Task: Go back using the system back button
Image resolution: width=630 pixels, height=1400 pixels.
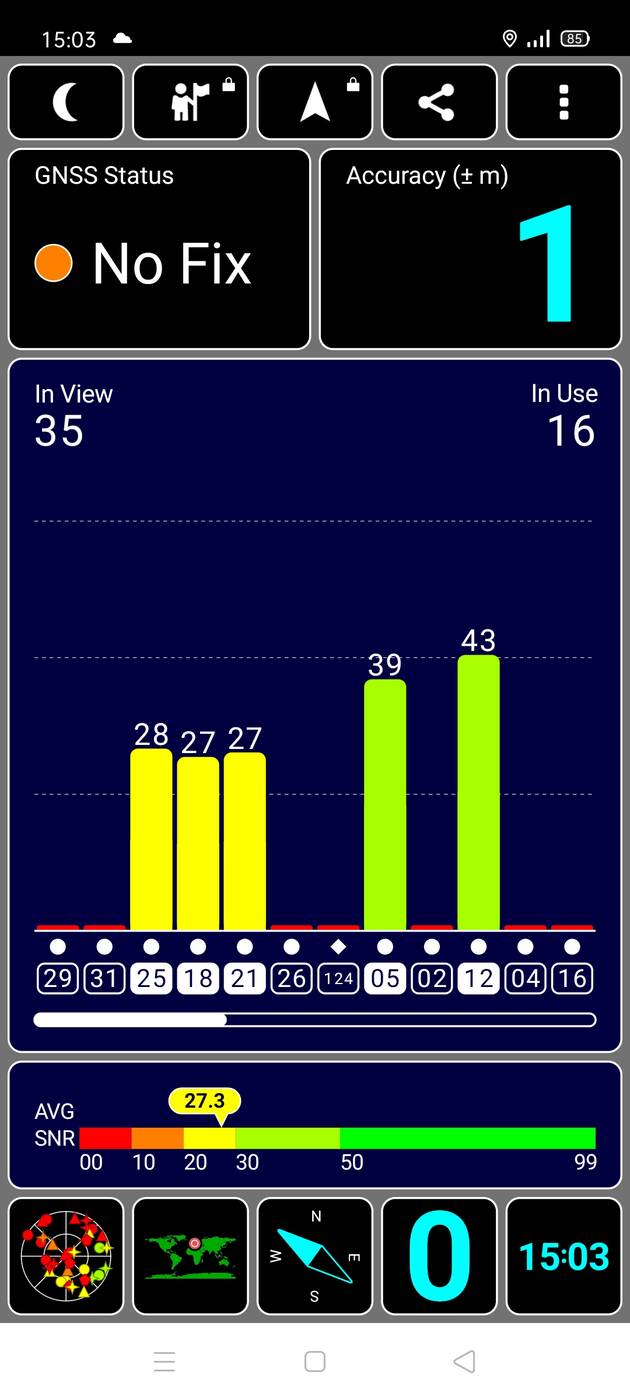Action: pyautogui.click(x=464, y=1361)
